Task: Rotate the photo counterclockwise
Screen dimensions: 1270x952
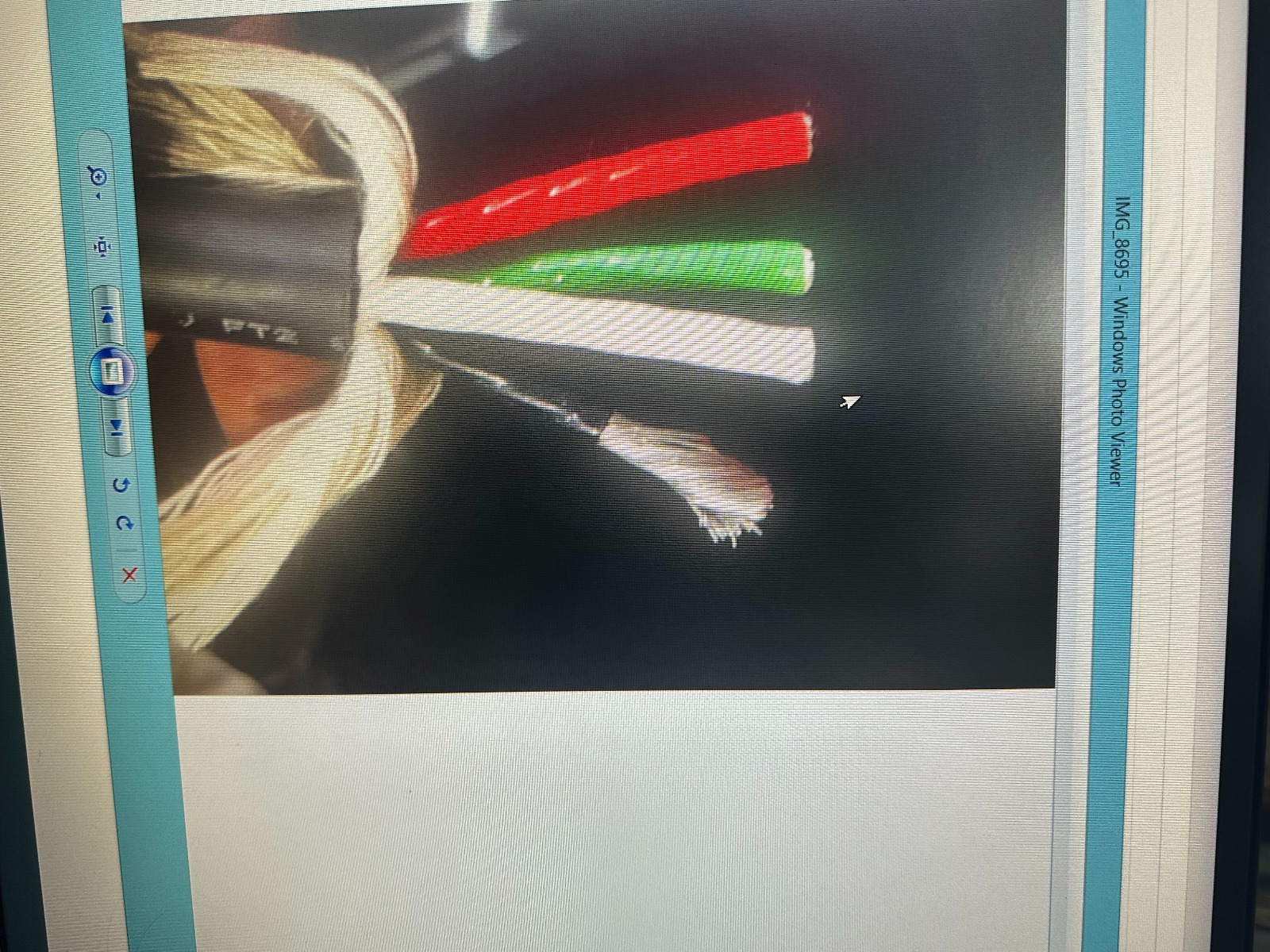Action: pos(121,484)
